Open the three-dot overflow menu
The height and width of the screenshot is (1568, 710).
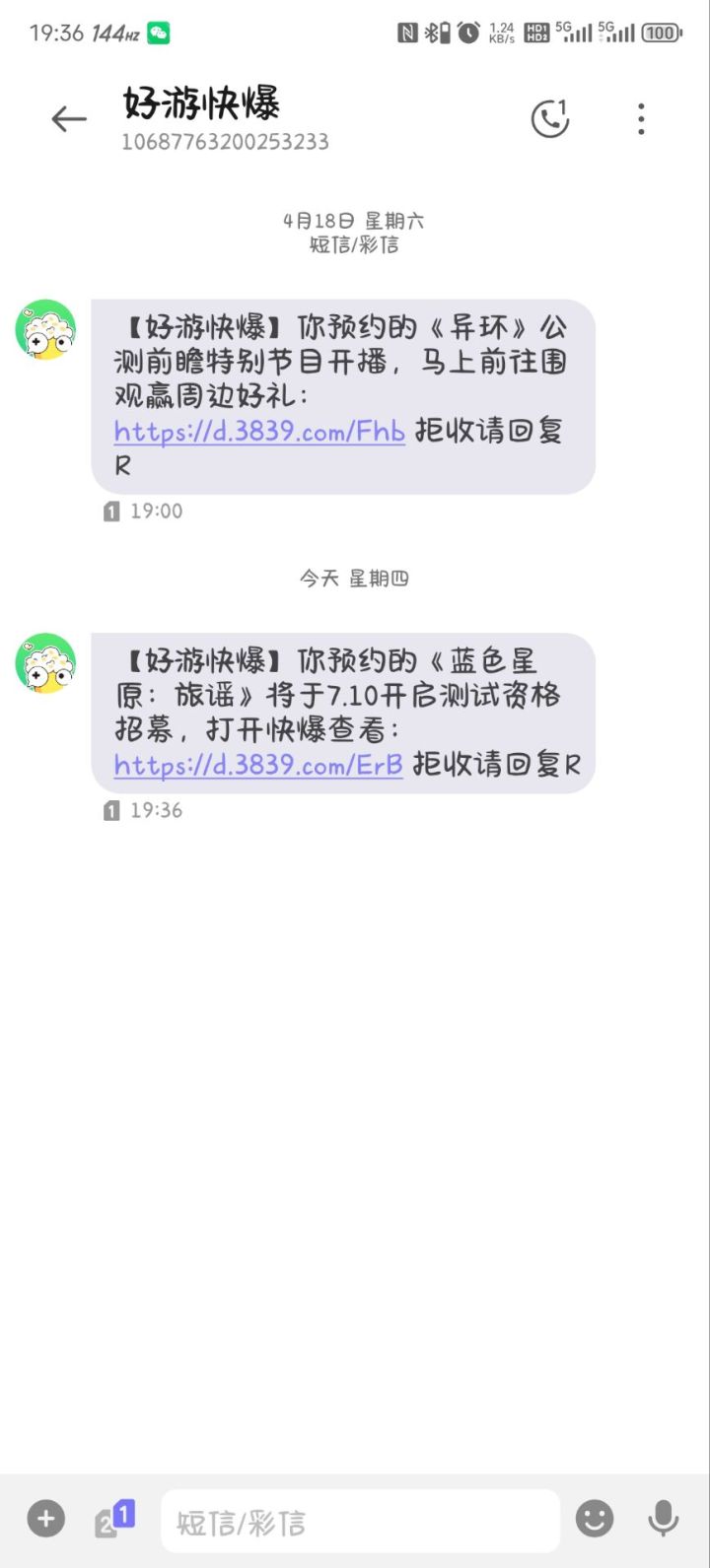click(641, 119)
